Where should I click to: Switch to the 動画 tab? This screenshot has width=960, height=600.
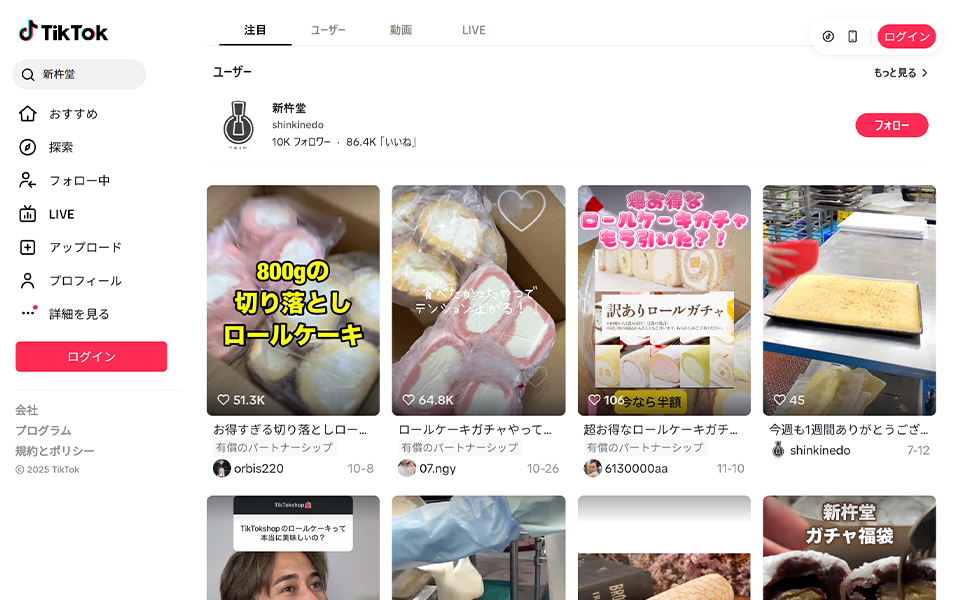(401, 30)
